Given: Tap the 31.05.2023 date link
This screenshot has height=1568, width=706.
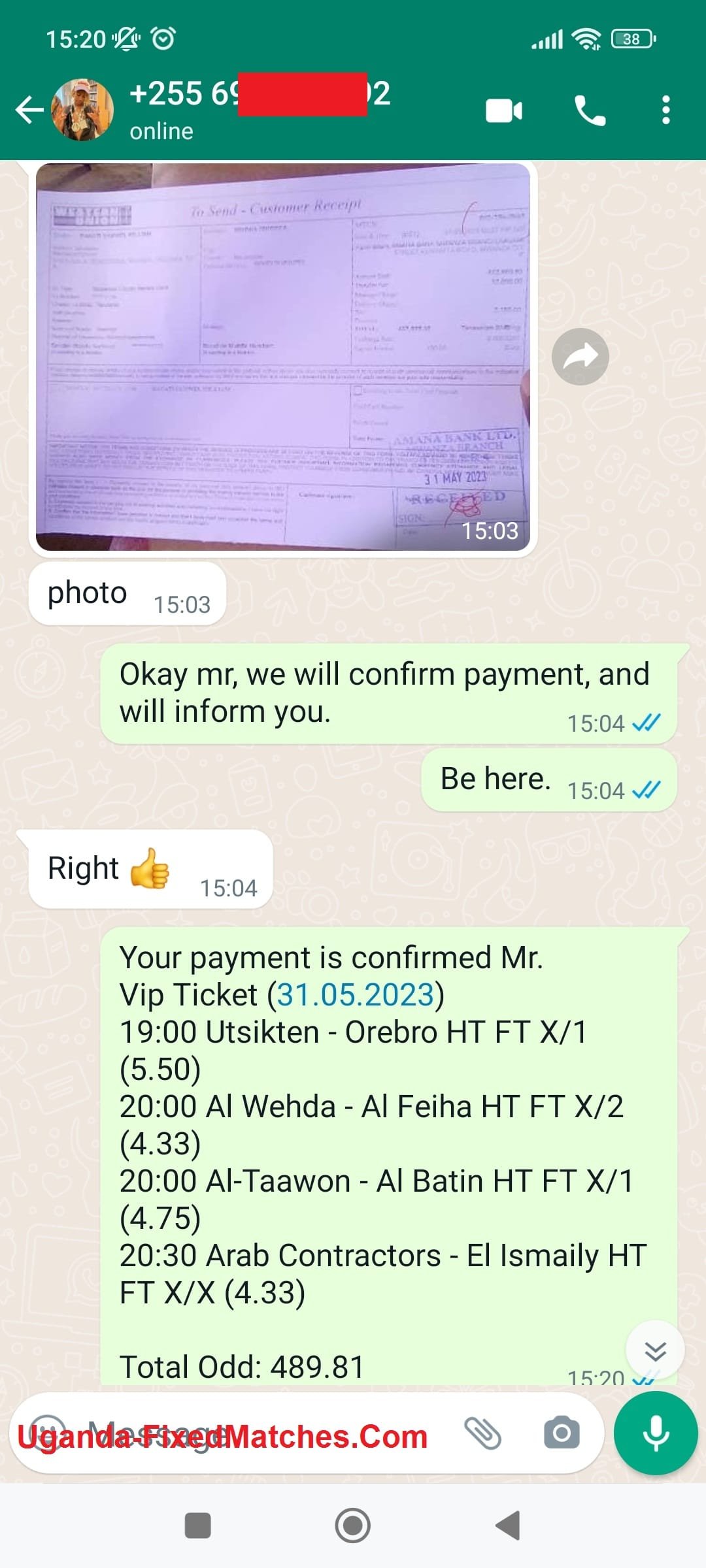Looking at the screenshot, I should (x=356, y=994).
